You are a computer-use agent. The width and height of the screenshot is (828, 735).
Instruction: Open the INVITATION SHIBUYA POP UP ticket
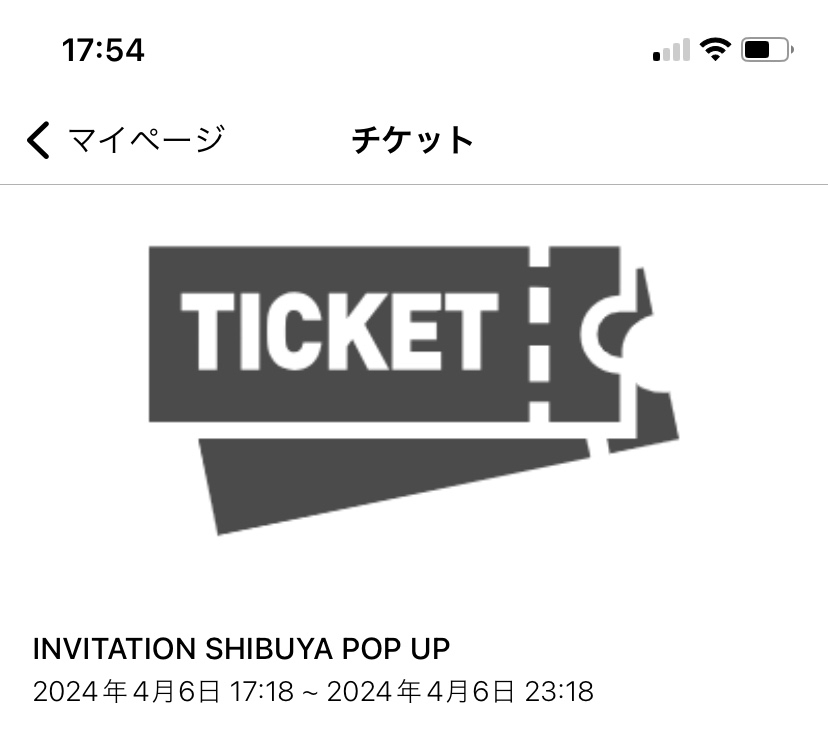coord(241,649)
